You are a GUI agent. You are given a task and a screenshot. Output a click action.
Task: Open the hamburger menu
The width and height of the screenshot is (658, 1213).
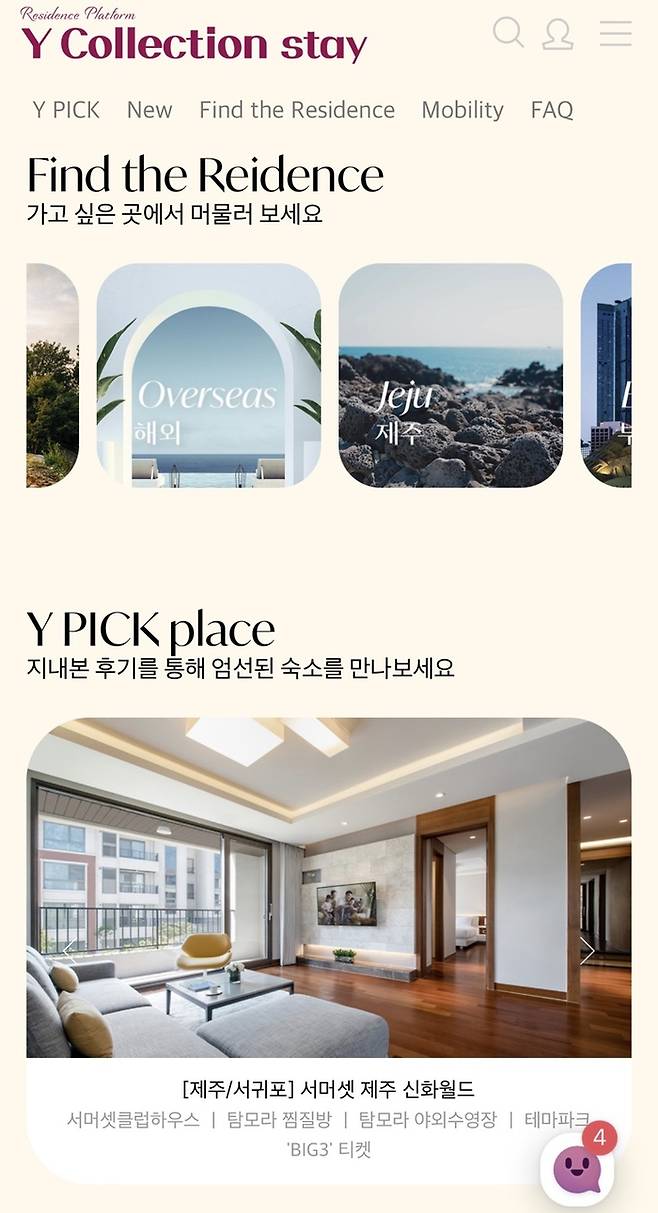[615, 33]
